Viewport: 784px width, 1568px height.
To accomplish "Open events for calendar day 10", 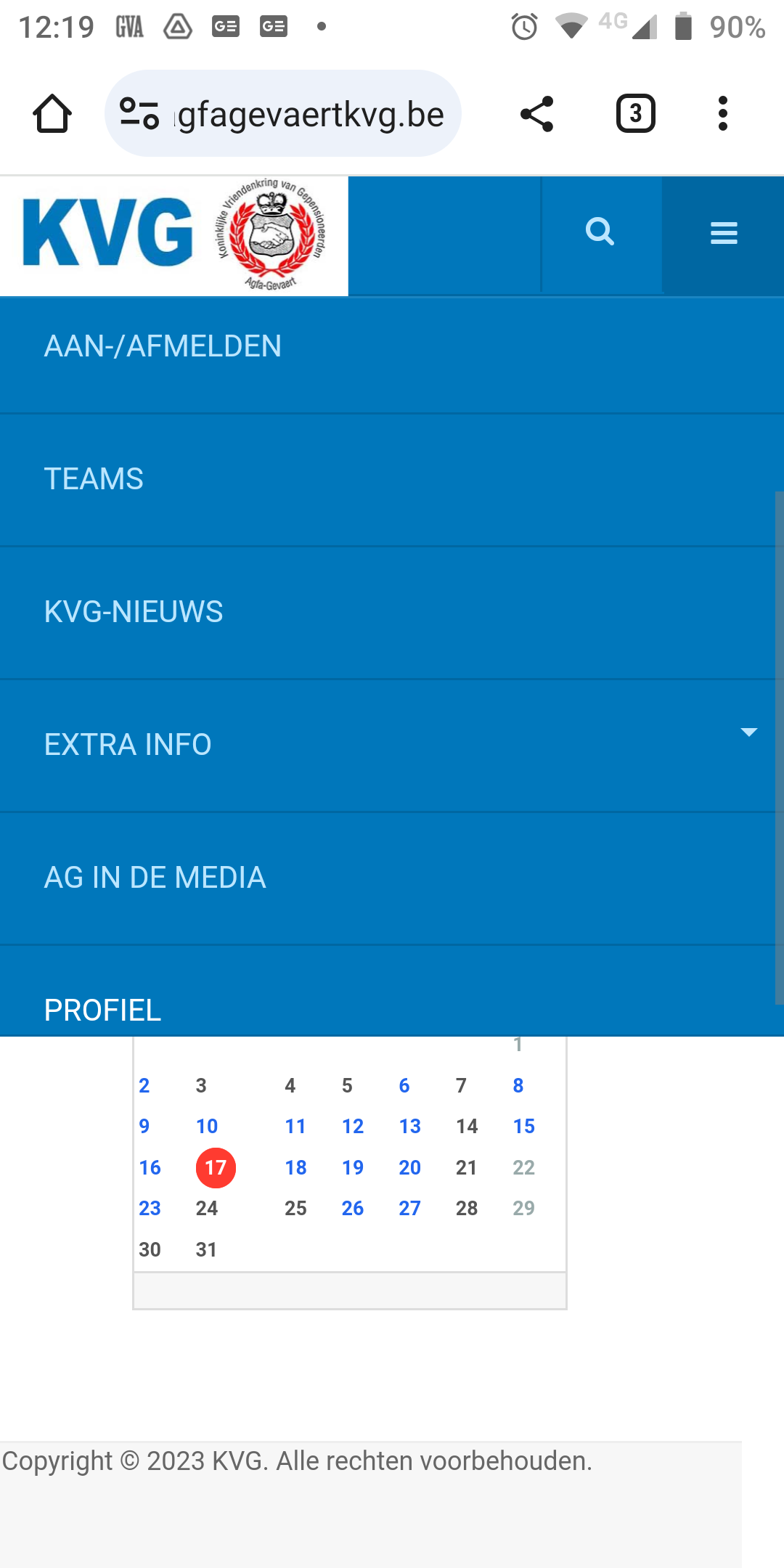I will click(207, 1127).
